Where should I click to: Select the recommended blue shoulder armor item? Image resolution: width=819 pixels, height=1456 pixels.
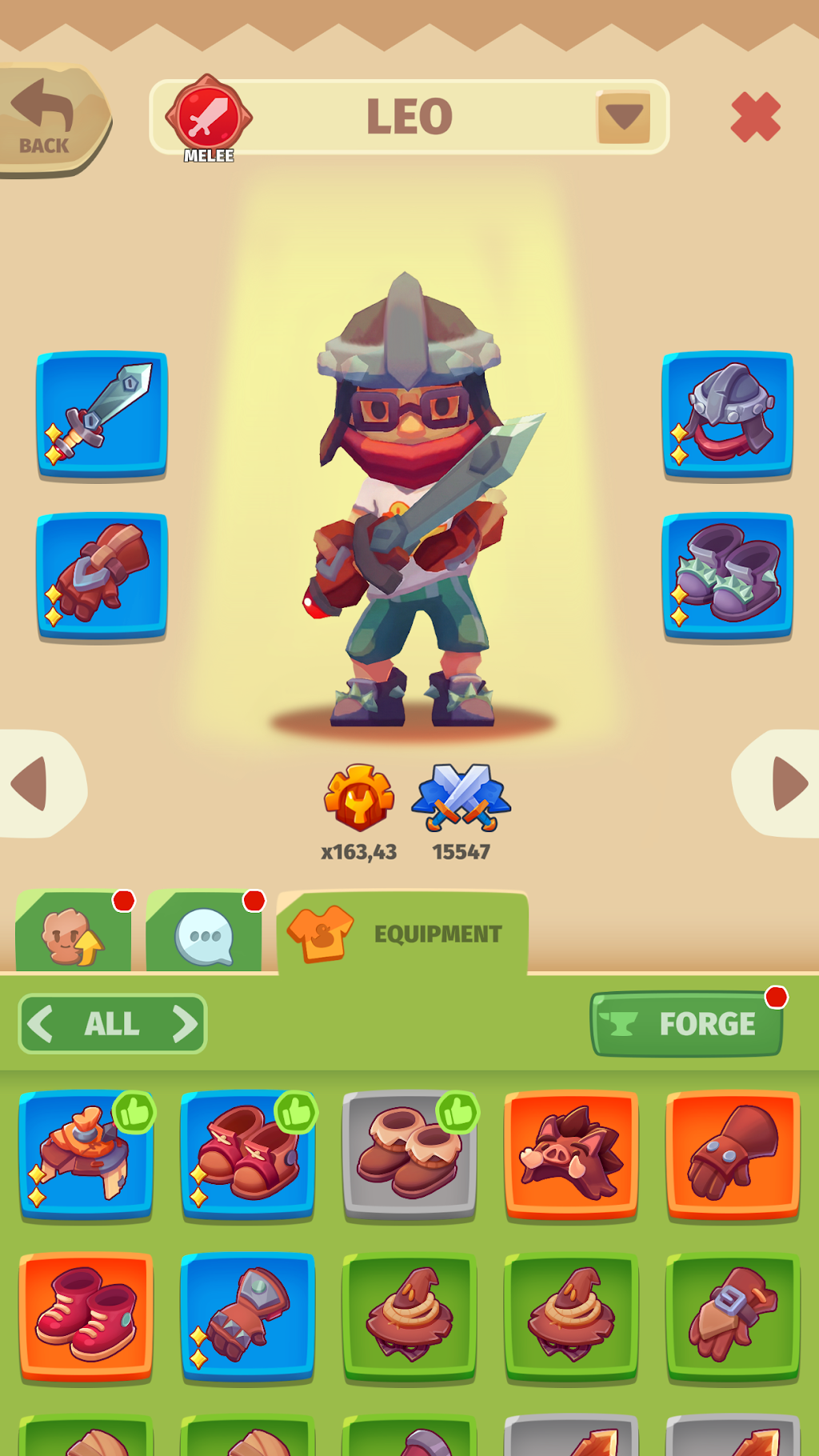pos(86,1155)
